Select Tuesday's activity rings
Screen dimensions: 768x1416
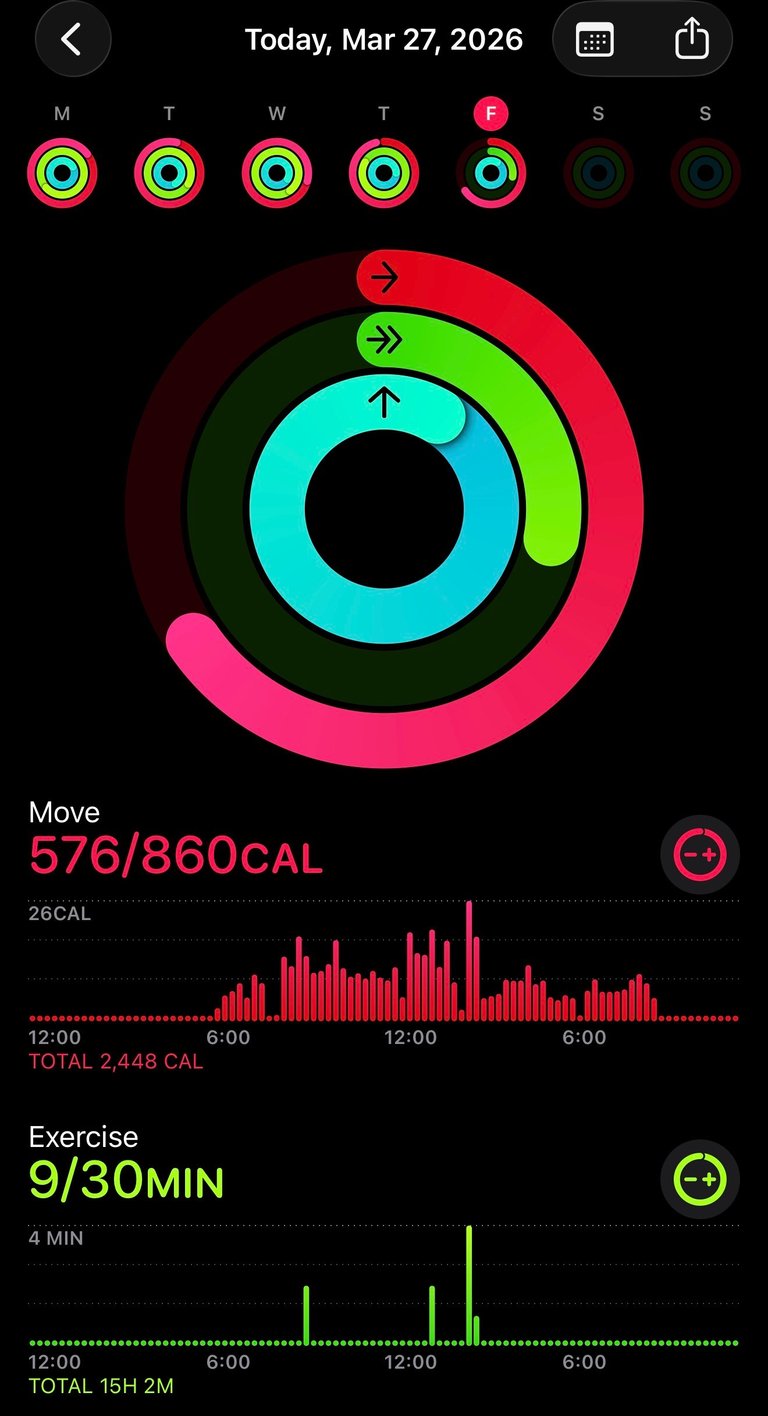[169, 172]
